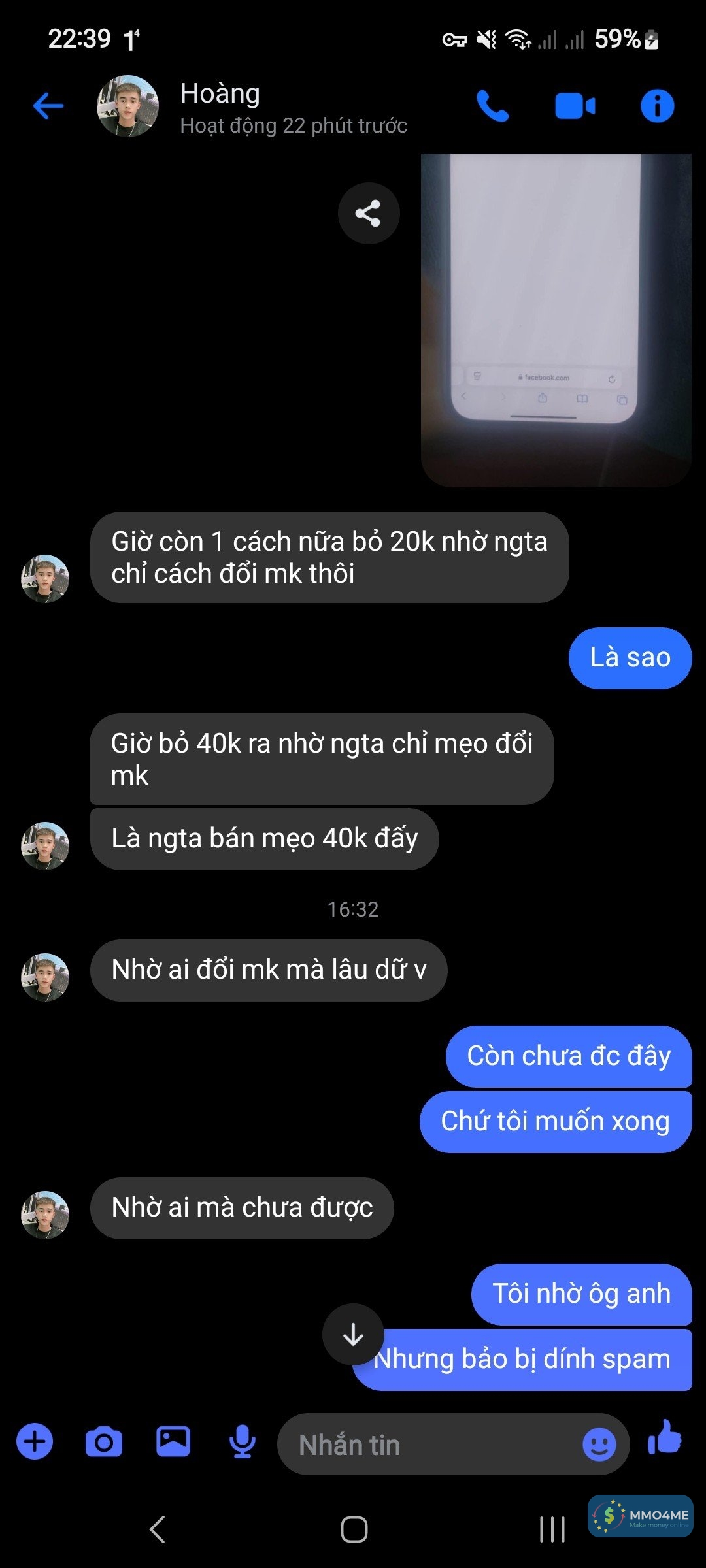Go back from the chat with Hoàng

click(x=48, y=106)
